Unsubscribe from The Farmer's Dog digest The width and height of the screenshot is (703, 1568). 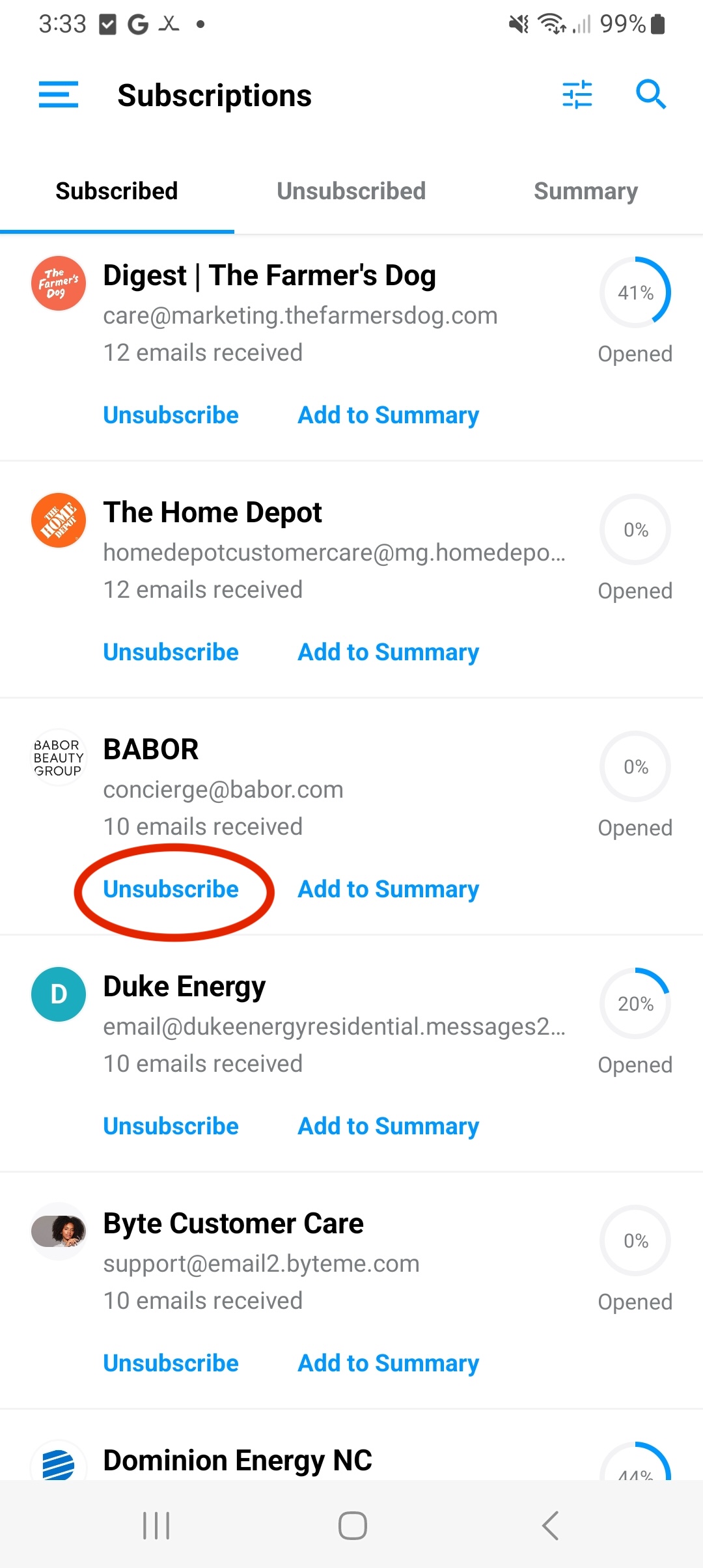point(171,415)
